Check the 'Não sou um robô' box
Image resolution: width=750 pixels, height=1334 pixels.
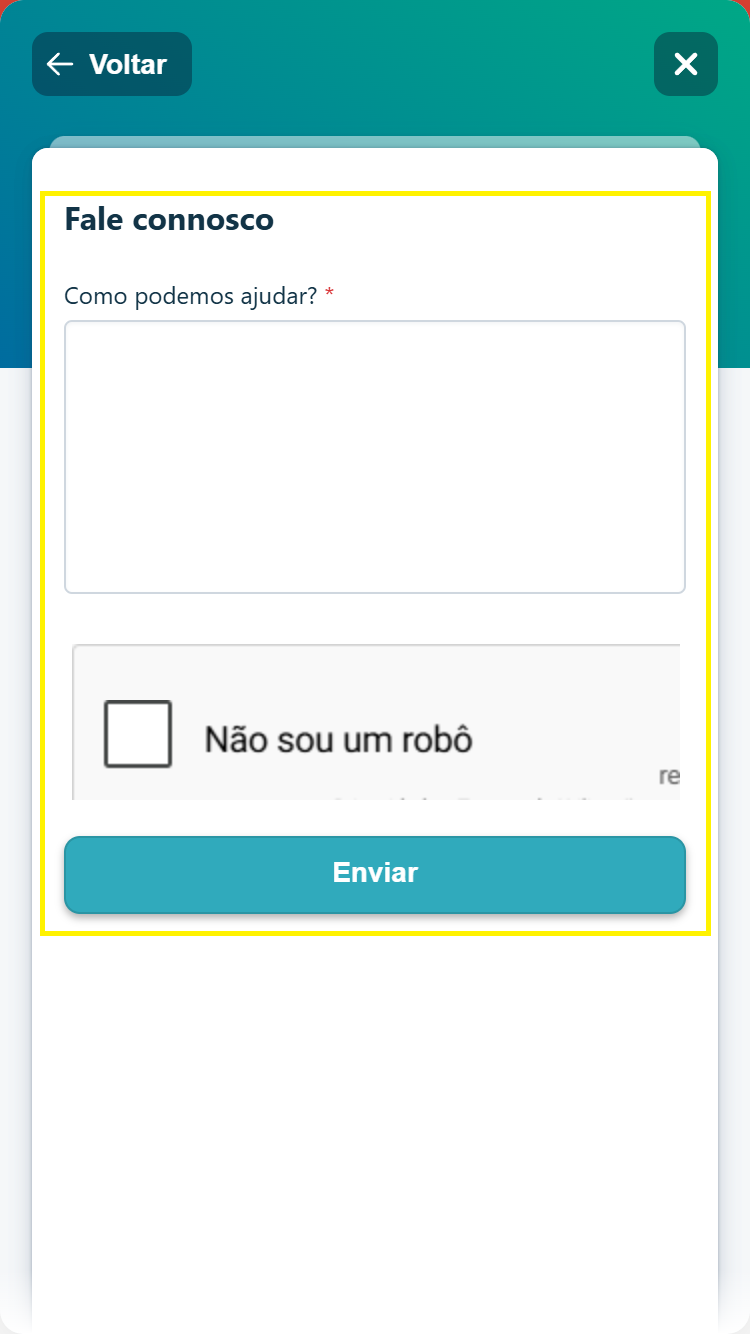tap(138, 734)
